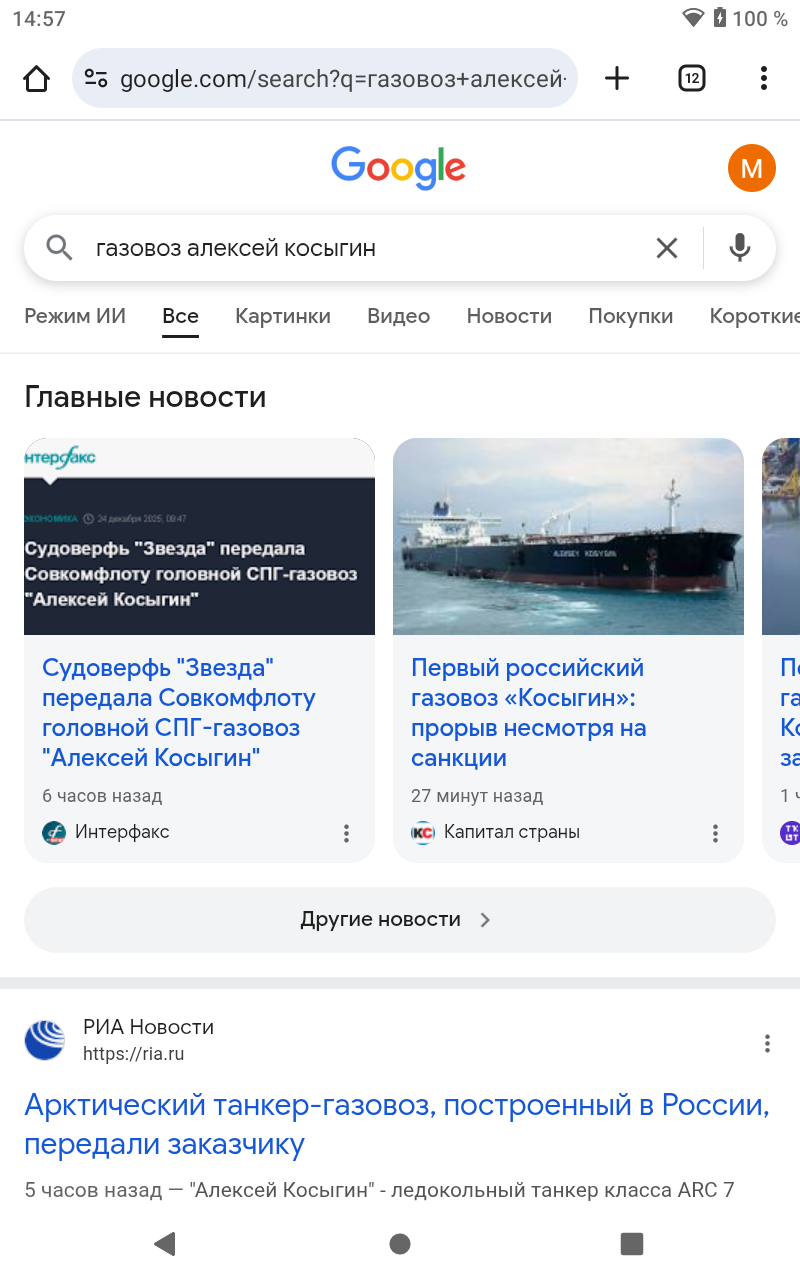Image resolution: width=800 pixels, height=1280 pixels.
Task: Tap the Другие новости button
Action: coord(399,919)
